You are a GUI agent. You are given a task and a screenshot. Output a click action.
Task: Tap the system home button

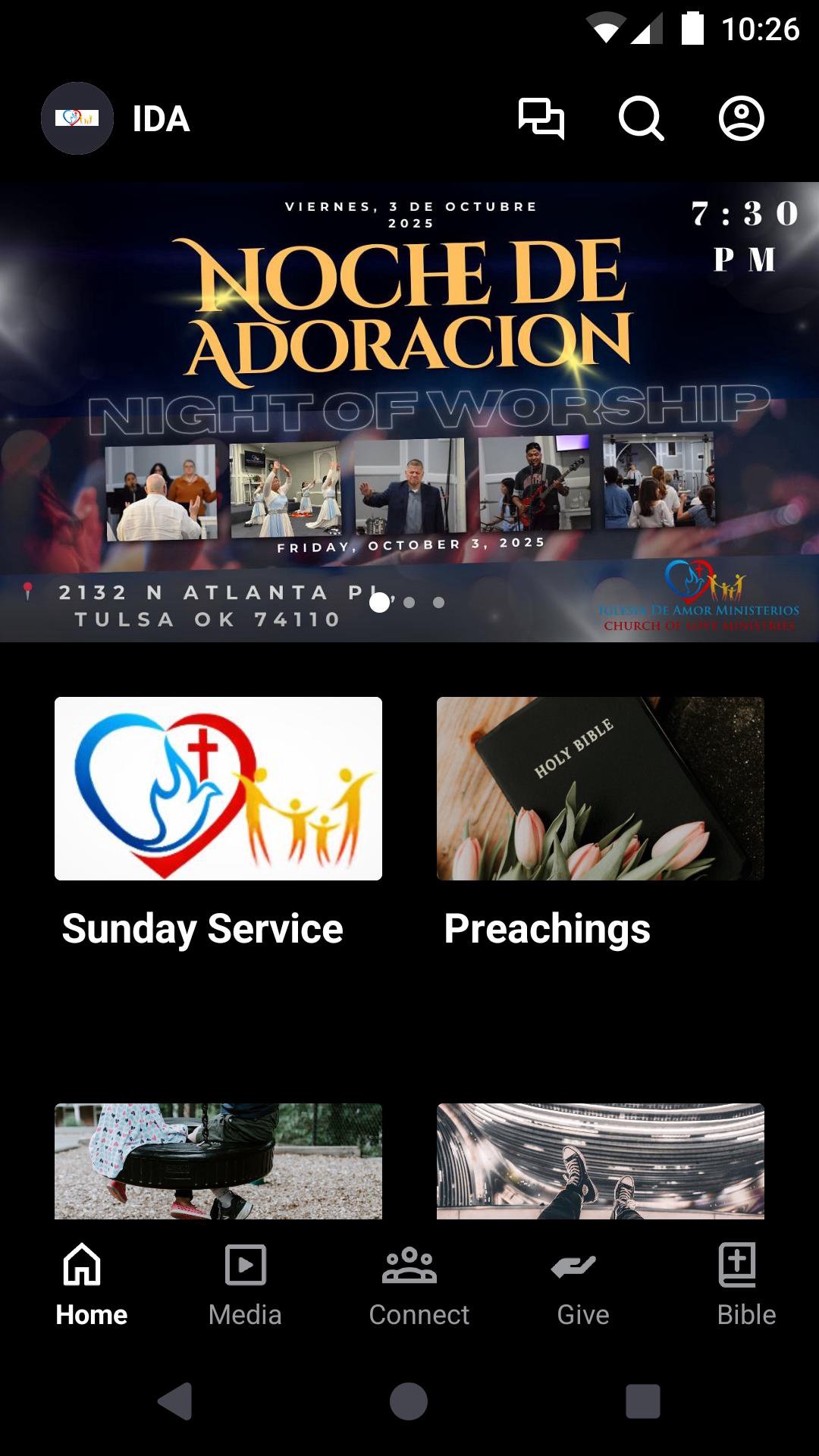tap(409, 1401)
